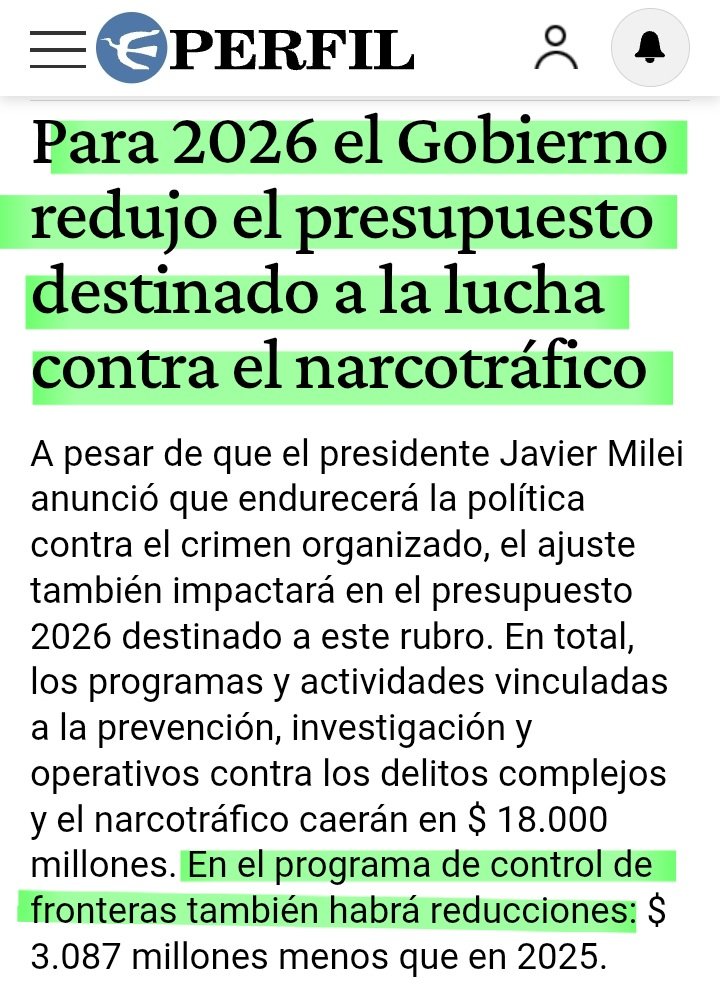Open the user account profile icon
Screen dimensions: 720x1004
[x=557, y=48]
